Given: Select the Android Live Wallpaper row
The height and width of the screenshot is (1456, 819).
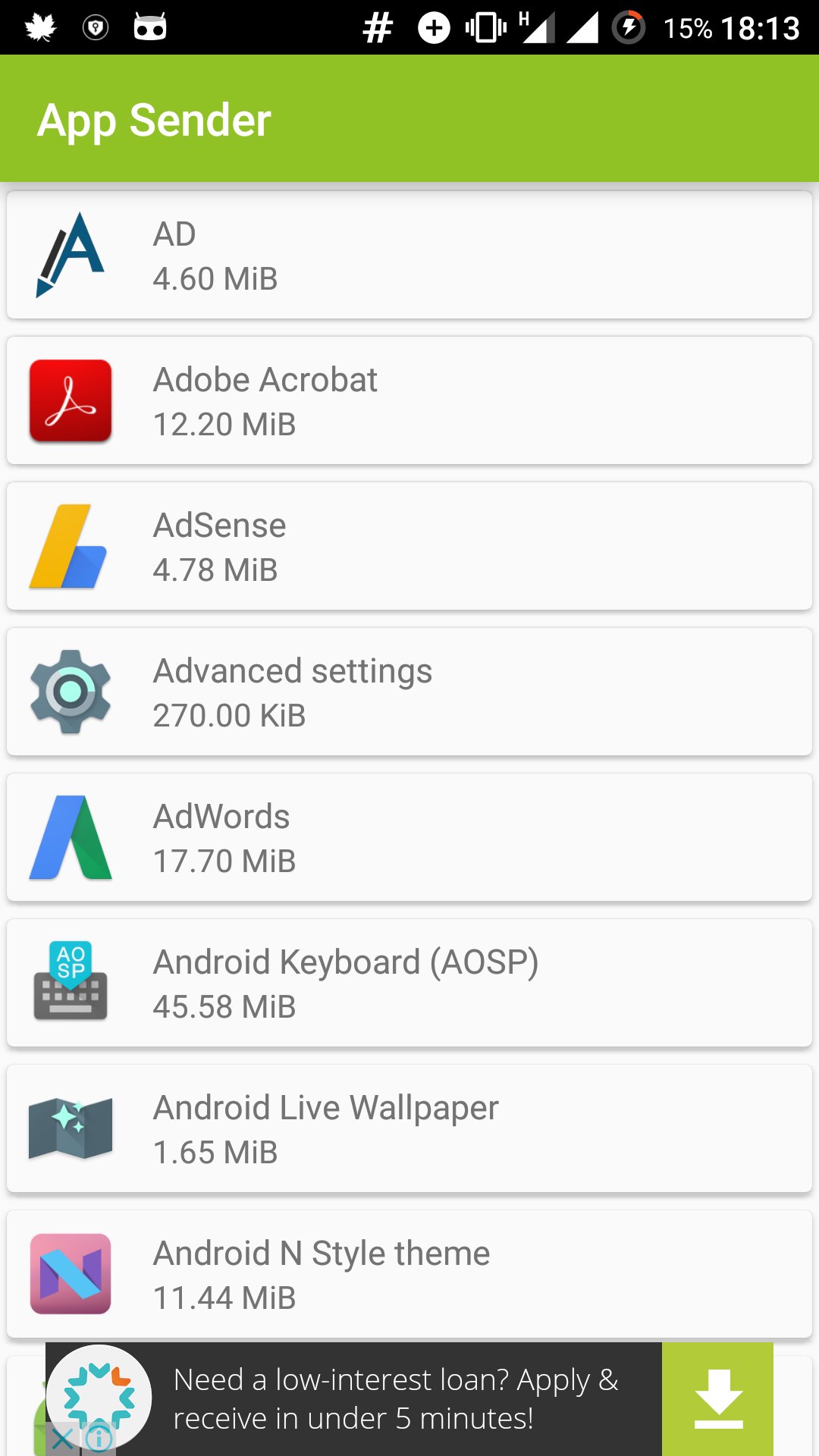Looking at the screenshot, I should coord(409,1128).
